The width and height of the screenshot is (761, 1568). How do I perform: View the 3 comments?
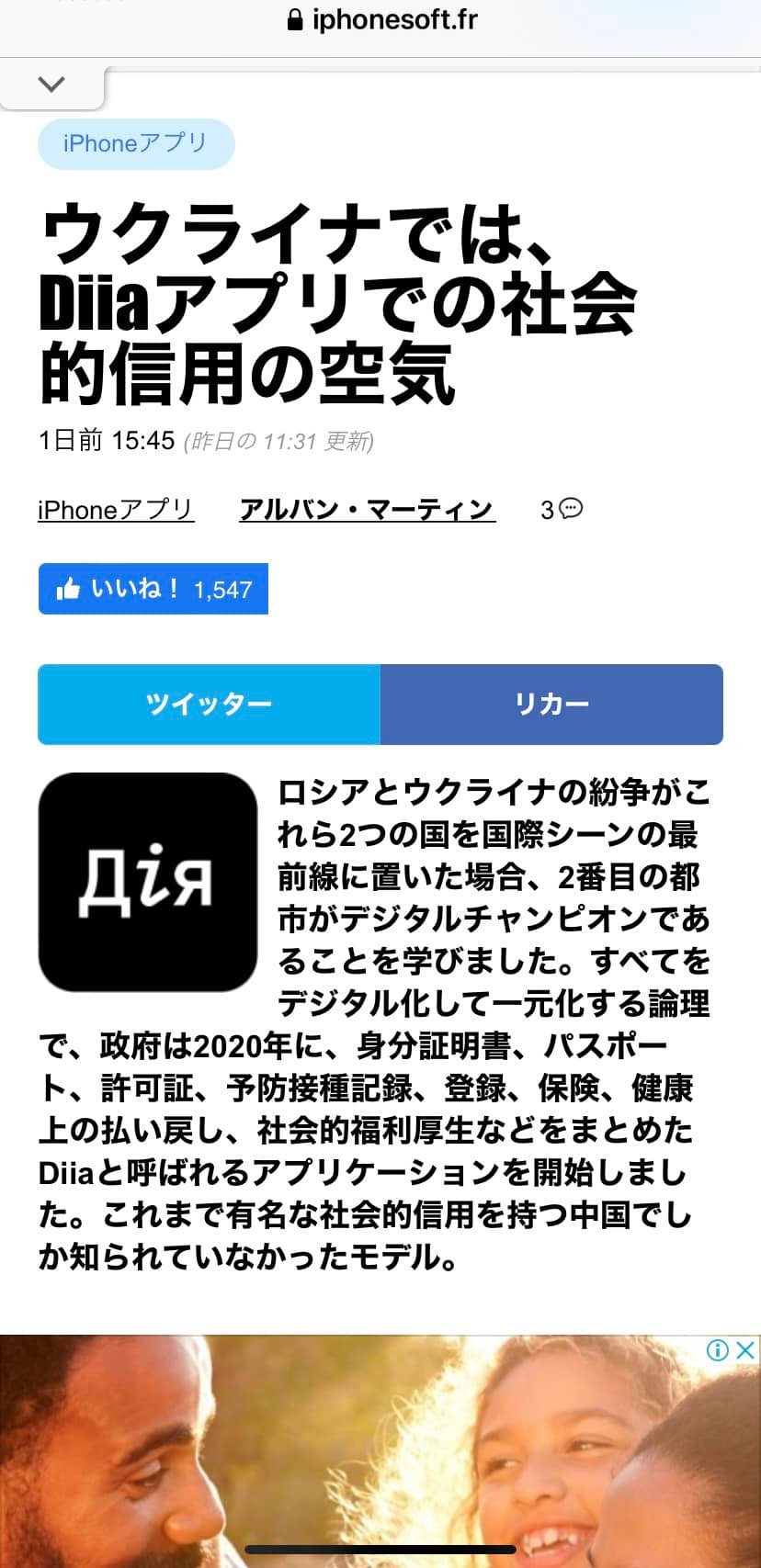(x=562, y=510)
